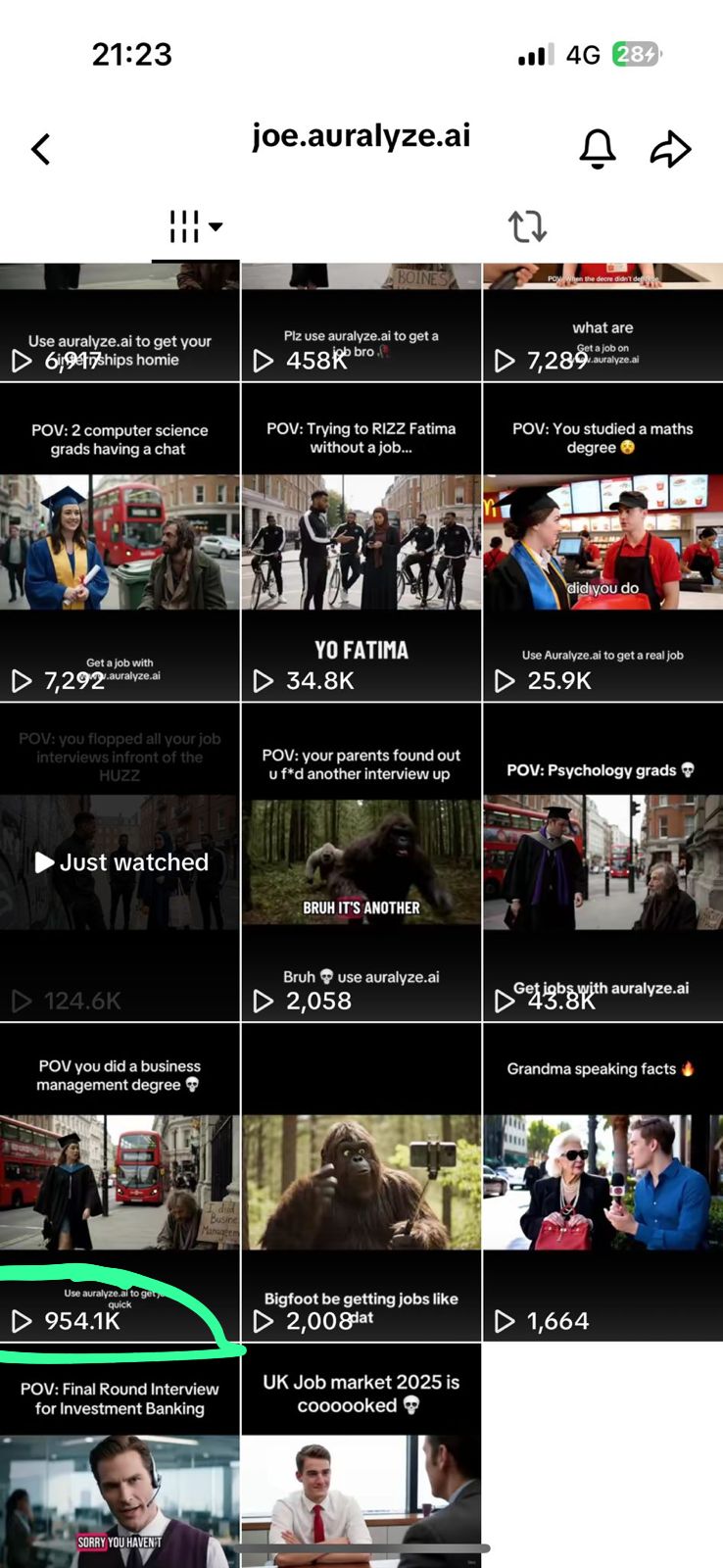Go back from joe.auralyze.ai profile

pos(41,150)
